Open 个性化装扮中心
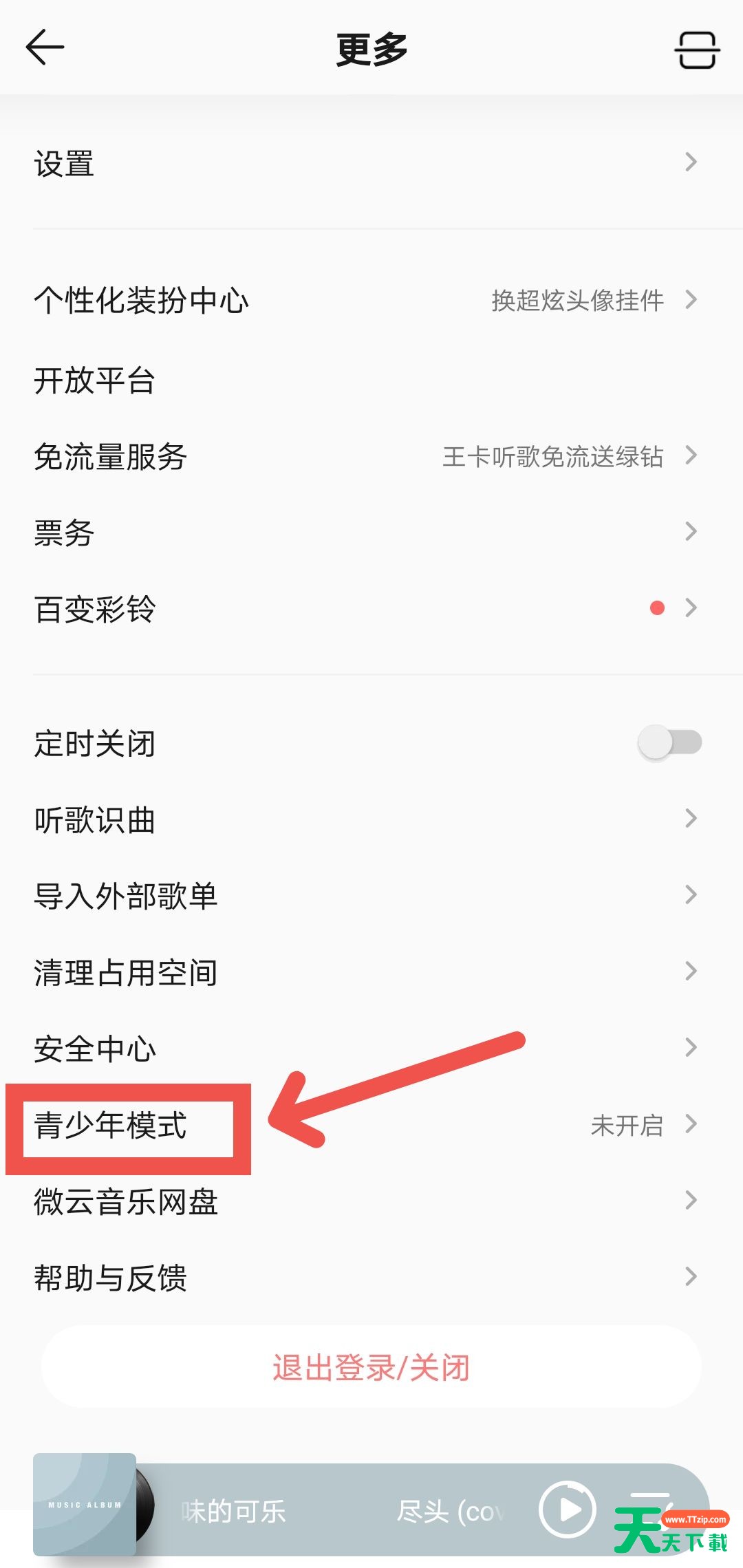The height and width of the screenshot is (1568, 743). pos(371,300)
